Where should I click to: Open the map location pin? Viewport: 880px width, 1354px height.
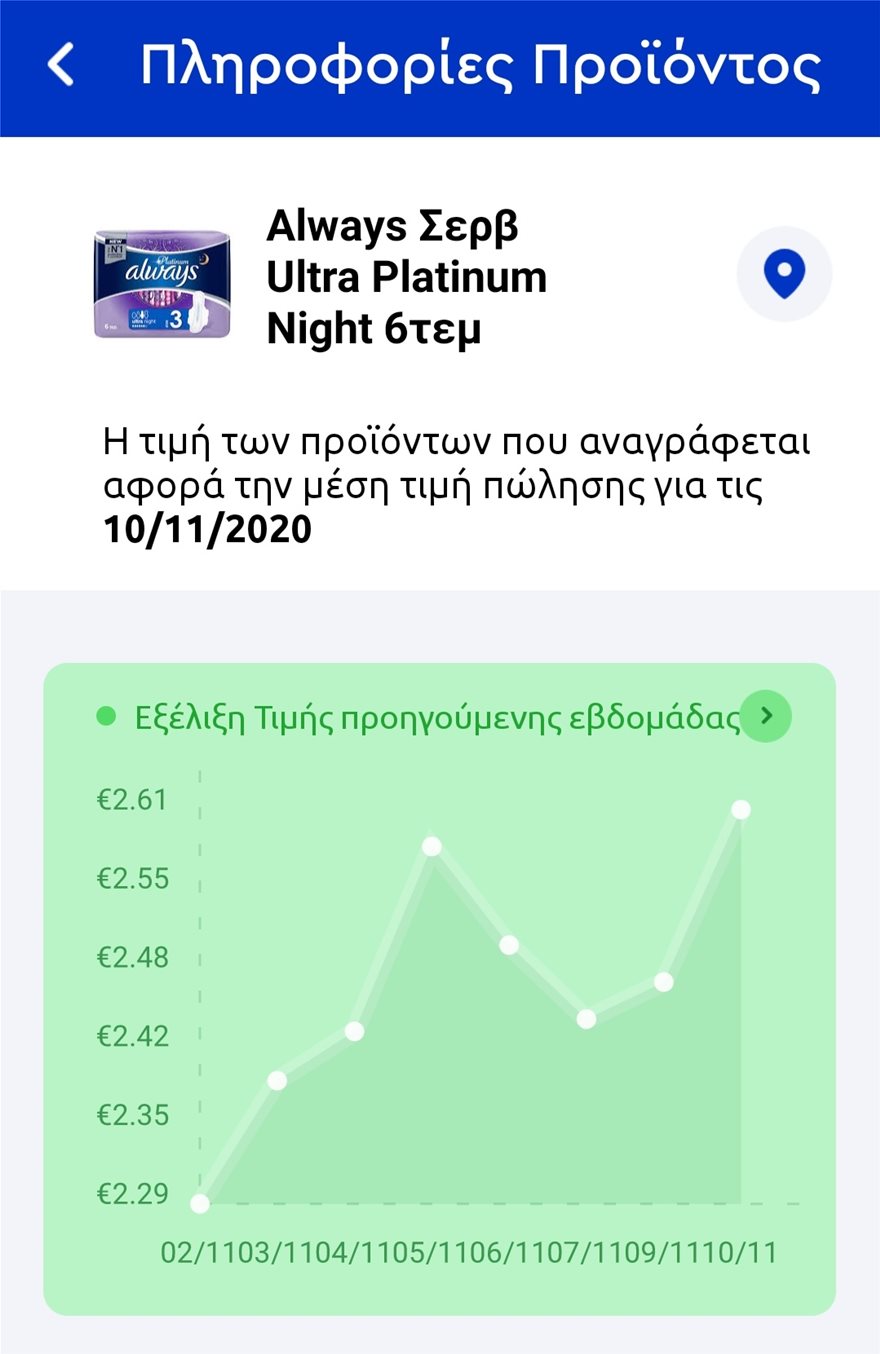(784, 274)
